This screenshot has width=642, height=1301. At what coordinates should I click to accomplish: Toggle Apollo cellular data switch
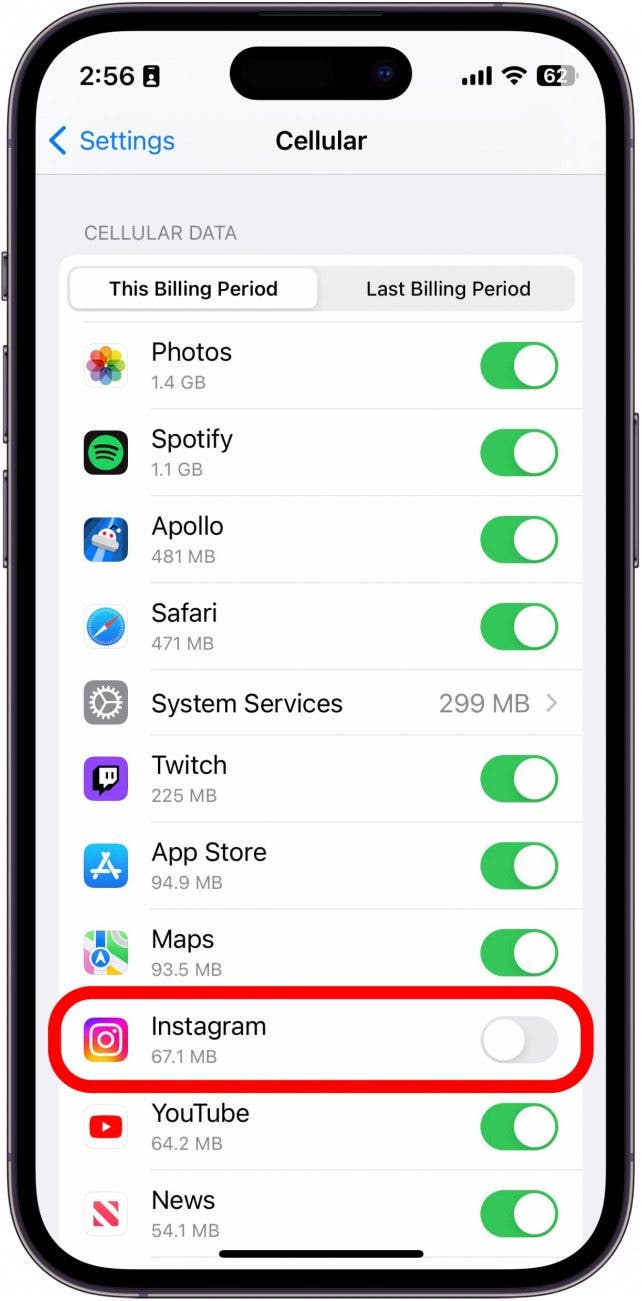pyautogui.click(x=519, y=539)
